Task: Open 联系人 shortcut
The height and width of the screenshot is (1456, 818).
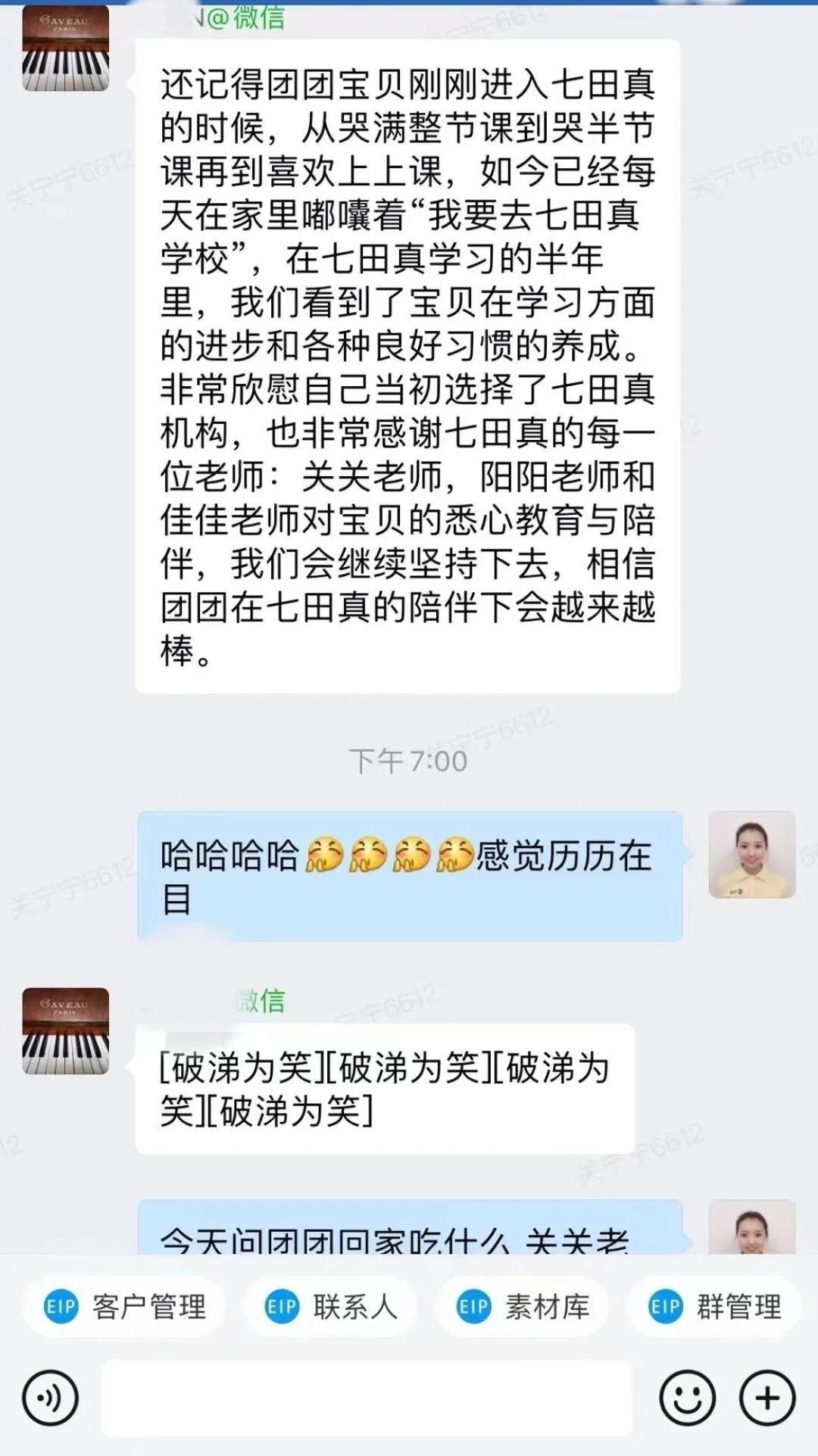Action: point(330,1306)
